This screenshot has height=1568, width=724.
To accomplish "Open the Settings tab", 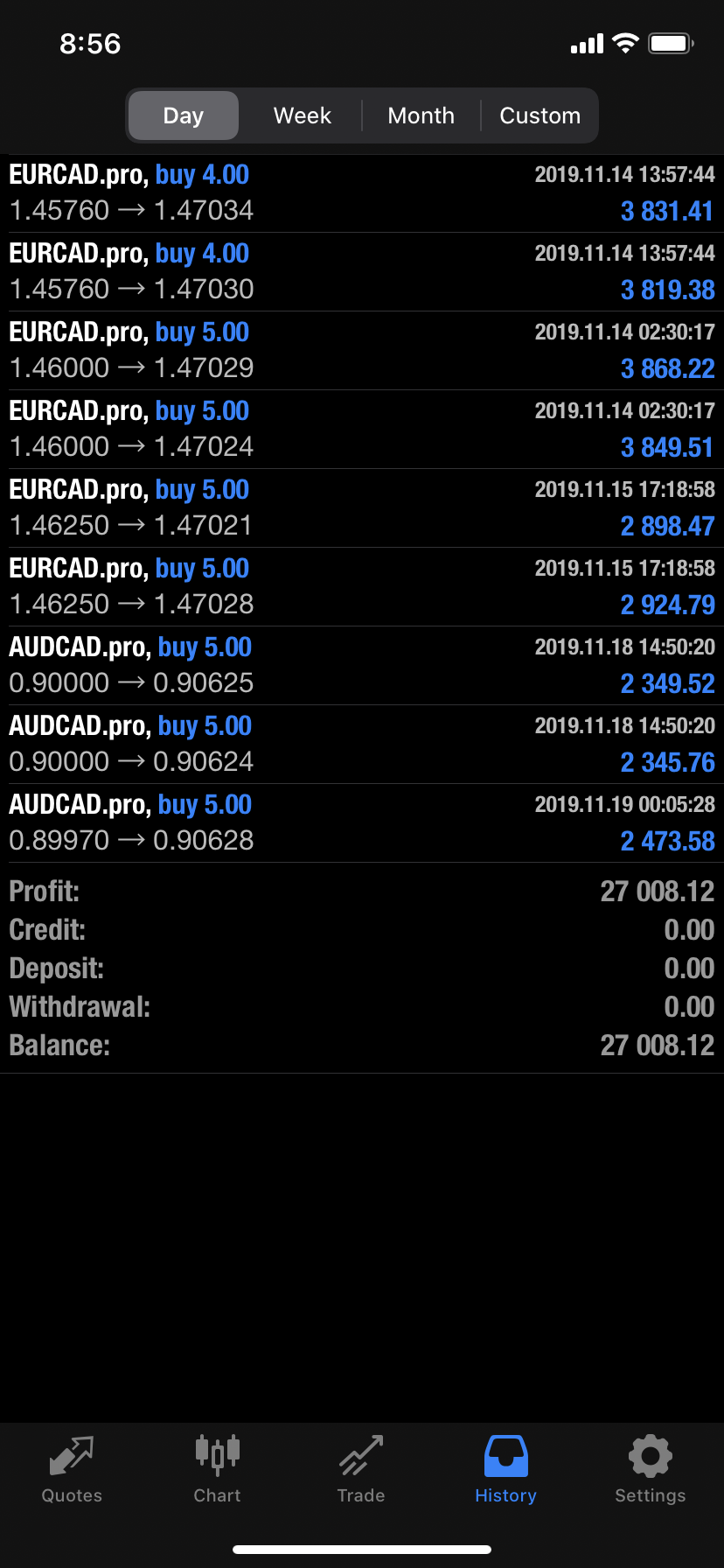I will [x=650, y=1470].
